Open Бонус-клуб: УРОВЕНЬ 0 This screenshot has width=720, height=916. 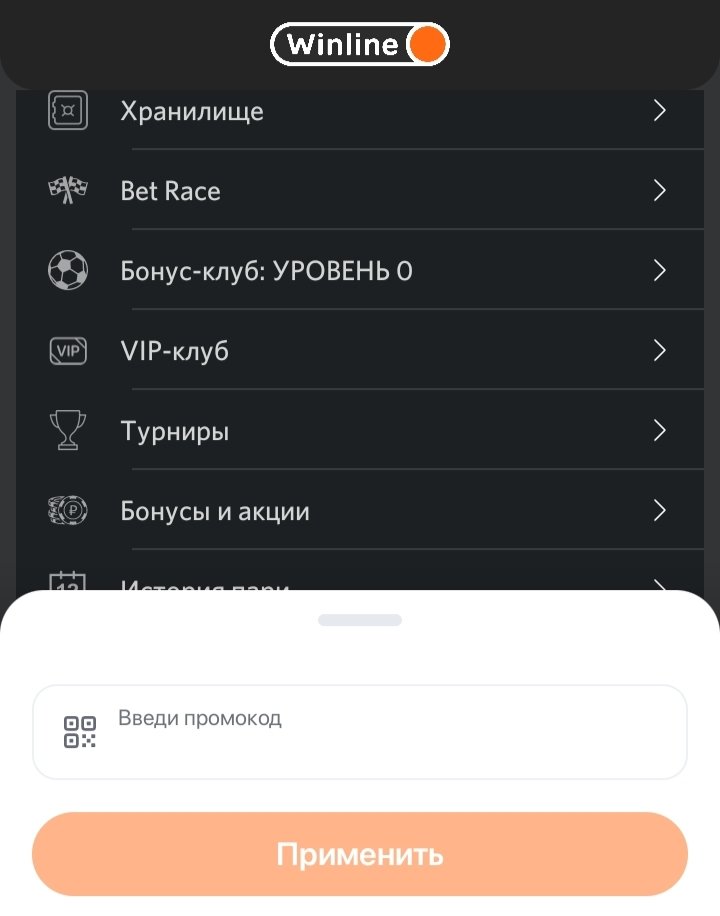[x=360, y=271]
